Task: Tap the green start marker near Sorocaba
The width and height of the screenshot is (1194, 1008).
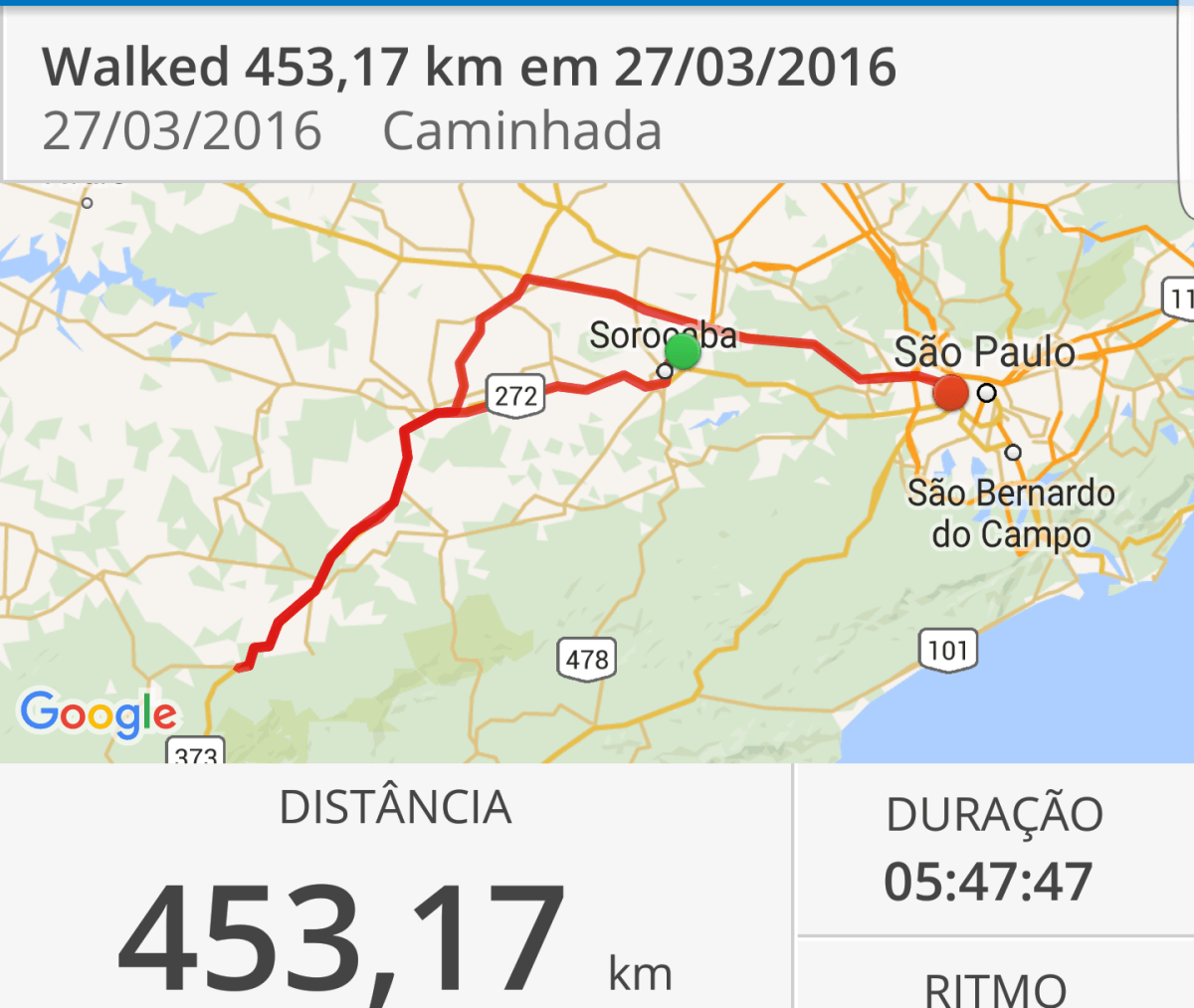Action: point(683,351)
